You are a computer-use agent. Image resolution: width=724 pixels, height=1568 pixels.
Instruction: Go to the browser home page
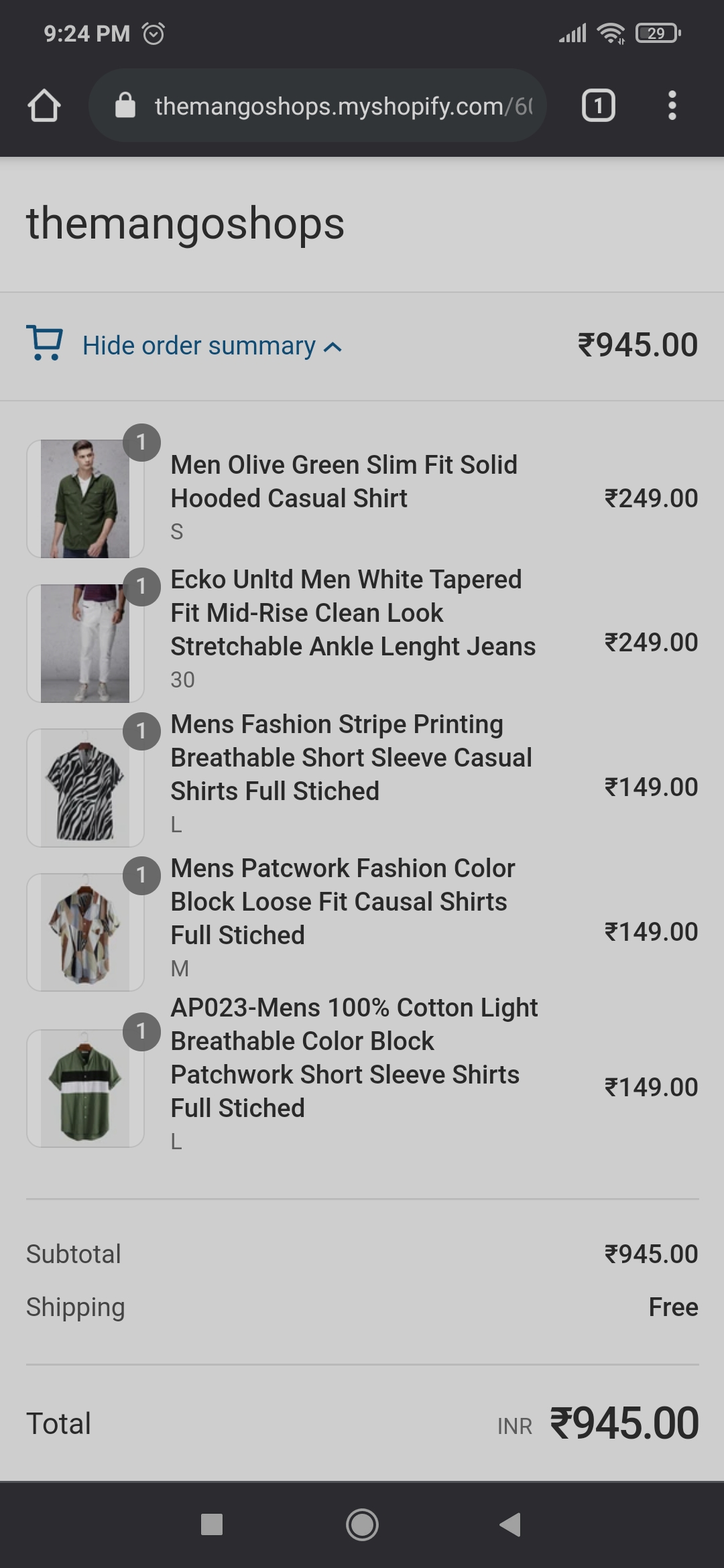click(44, 106)
